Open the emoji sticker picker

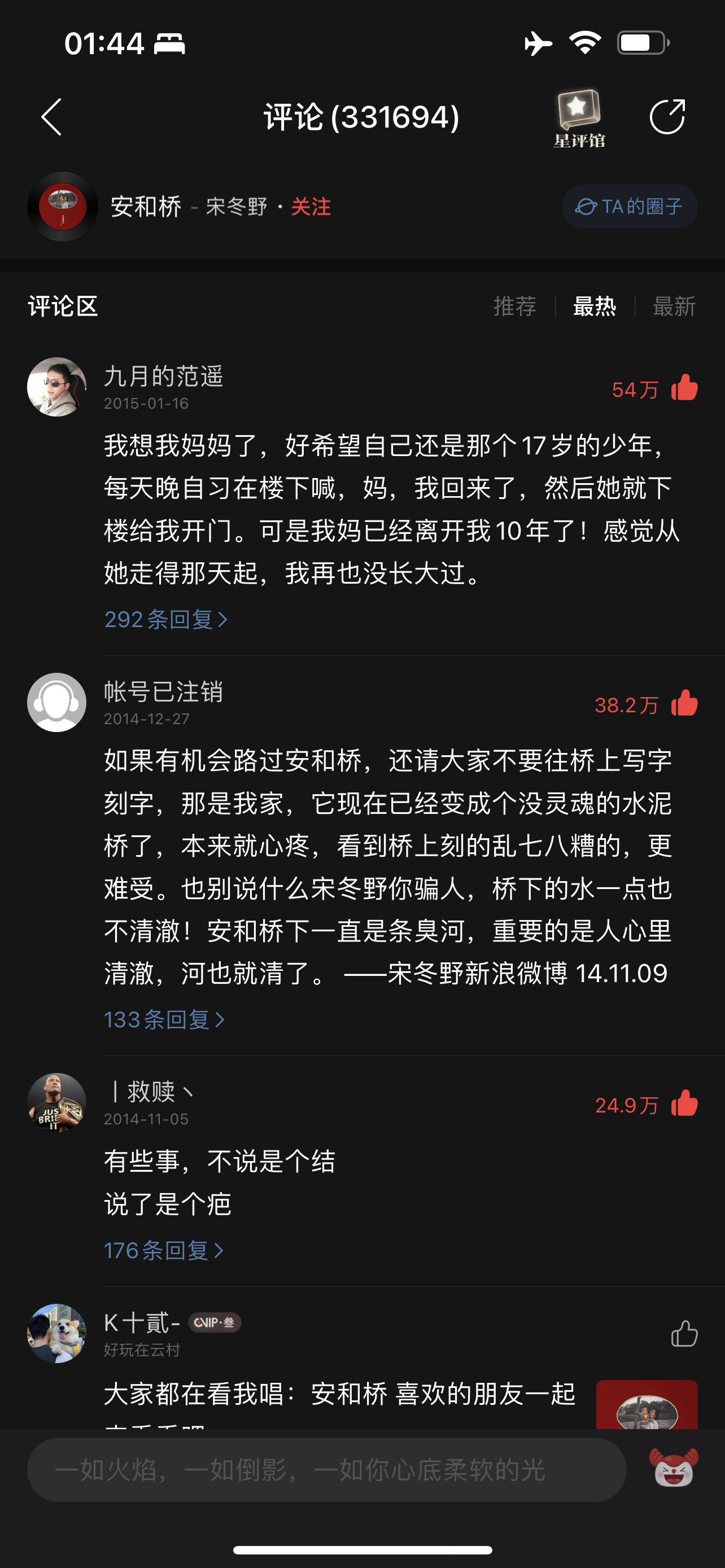click(673, 1468)
